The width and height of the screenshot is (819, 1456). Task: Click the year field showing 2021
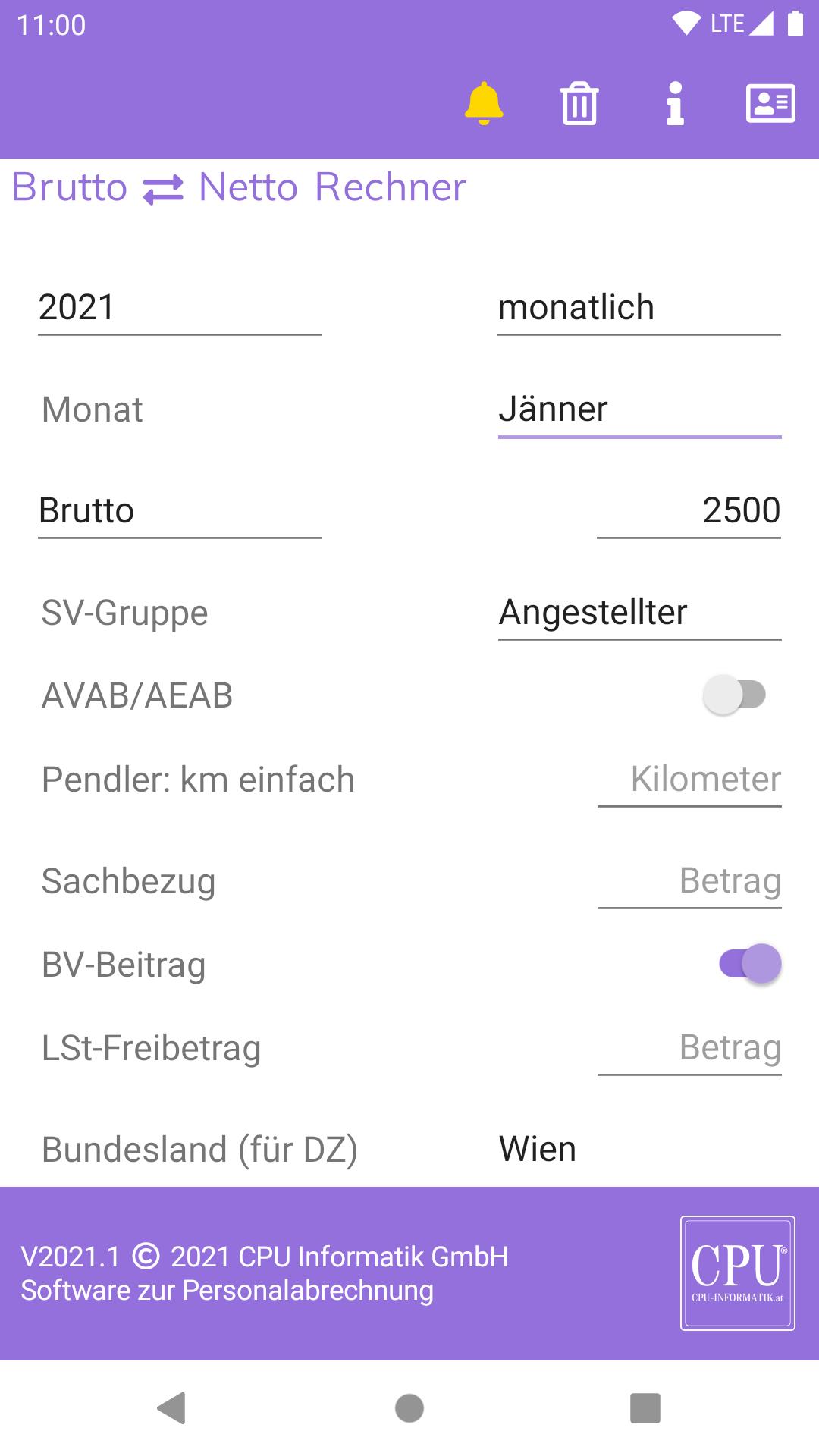pos(179,308)
